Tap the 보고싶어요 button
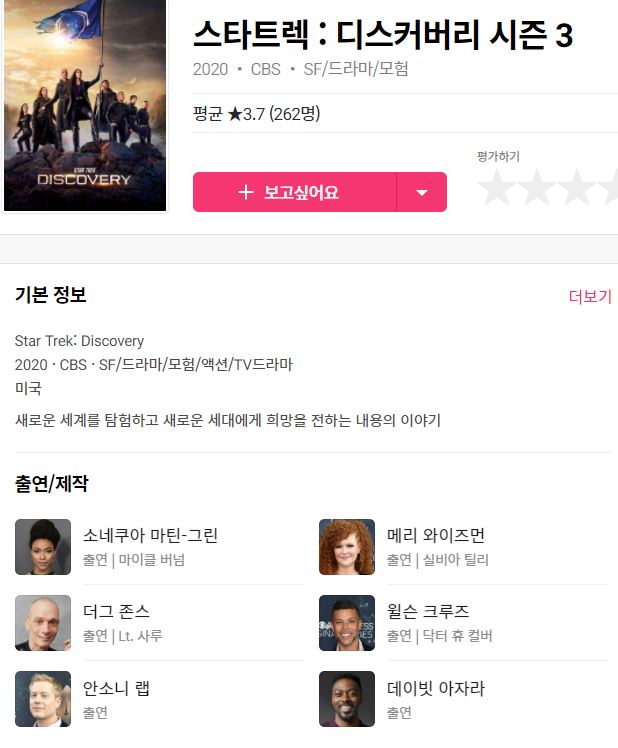This screenshot has width=618, height=748. point(294,192)
